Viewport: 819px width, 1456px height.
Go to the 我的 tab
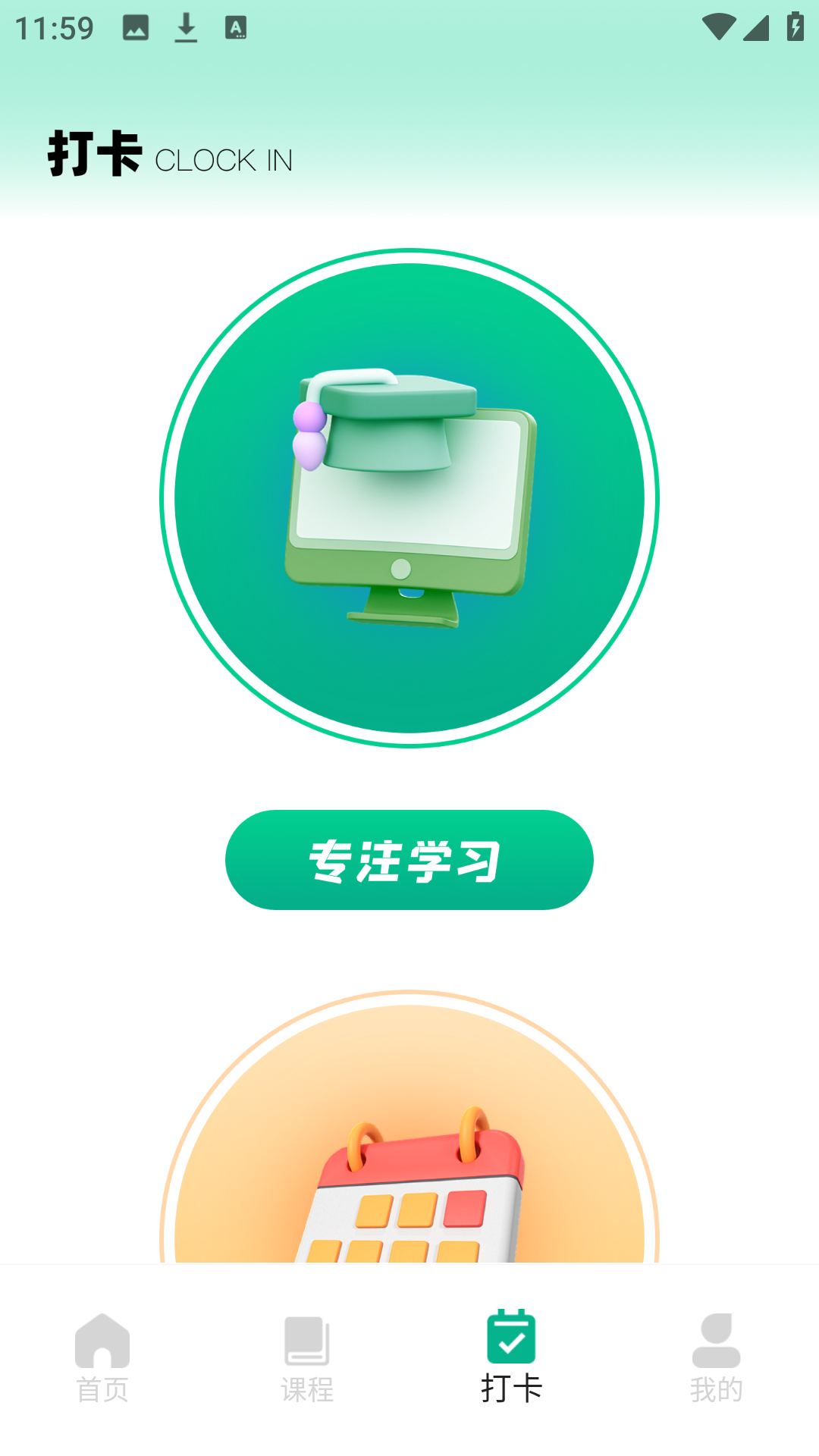pos(716,1357)
